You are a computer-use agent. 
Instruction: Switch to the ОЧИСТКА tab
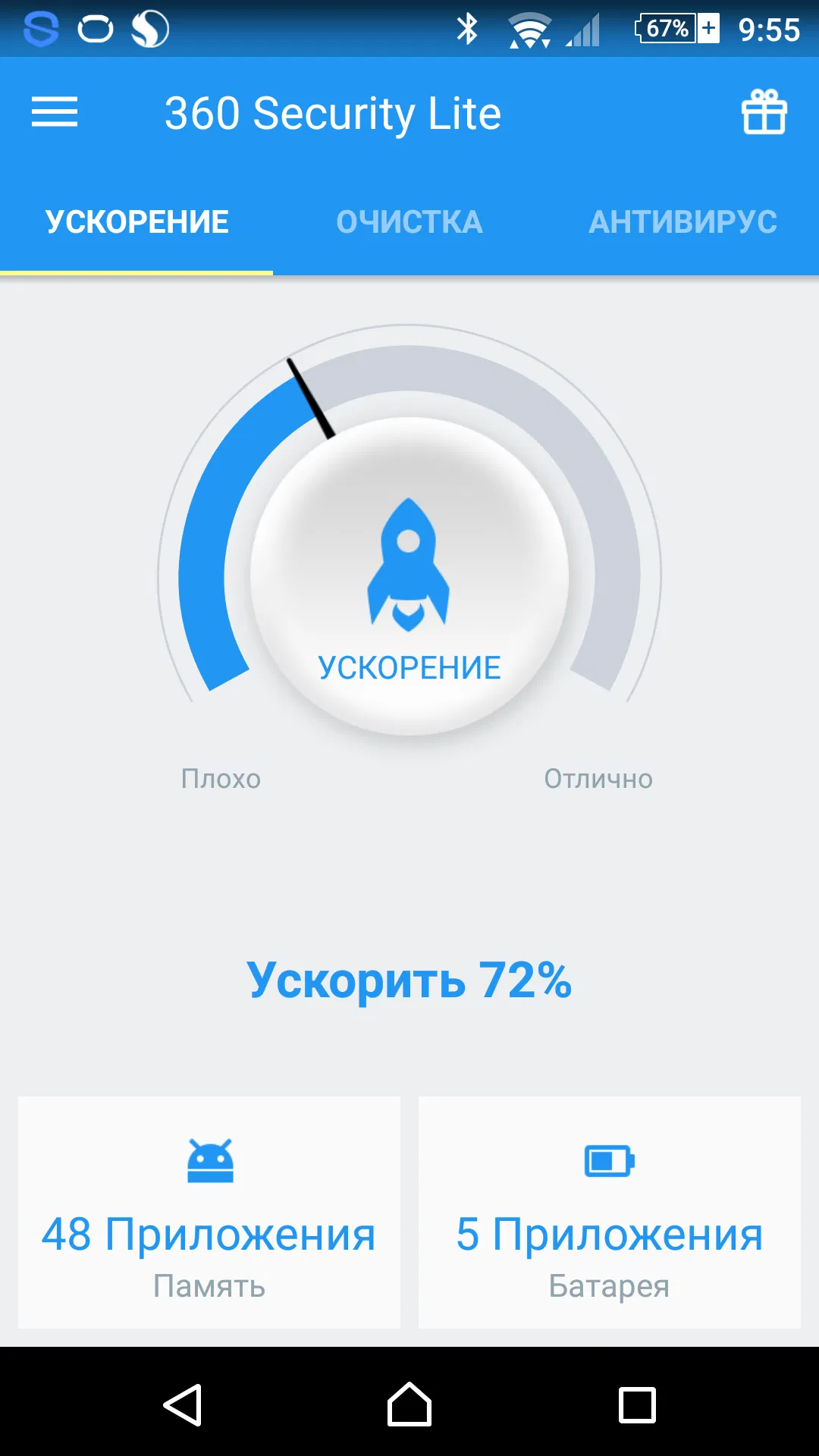point(409,222)
